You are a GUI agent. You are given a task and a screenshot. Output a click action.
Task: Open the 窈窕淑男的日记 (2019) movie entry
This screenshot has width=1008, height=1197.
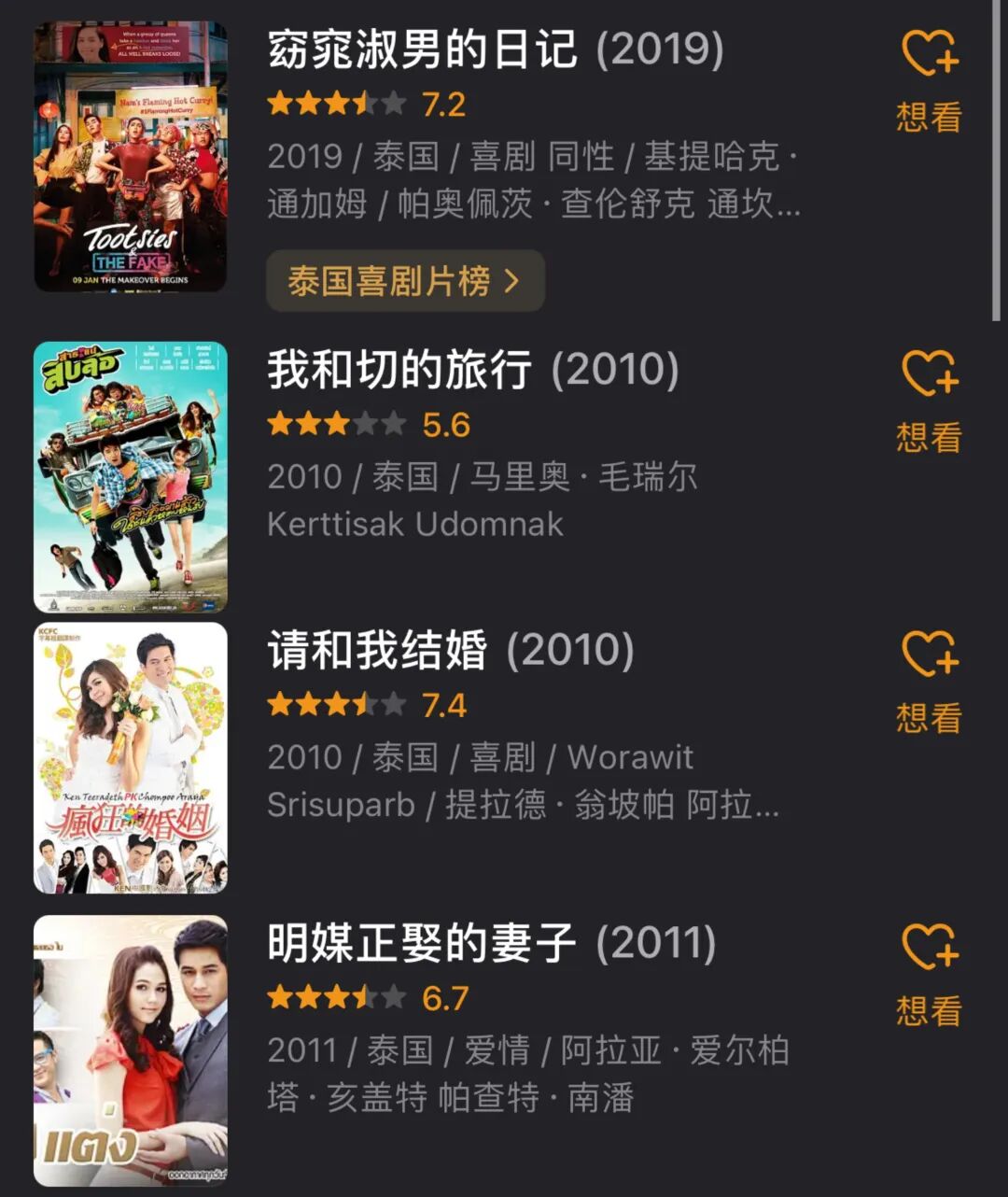click(x=495, y=49)
